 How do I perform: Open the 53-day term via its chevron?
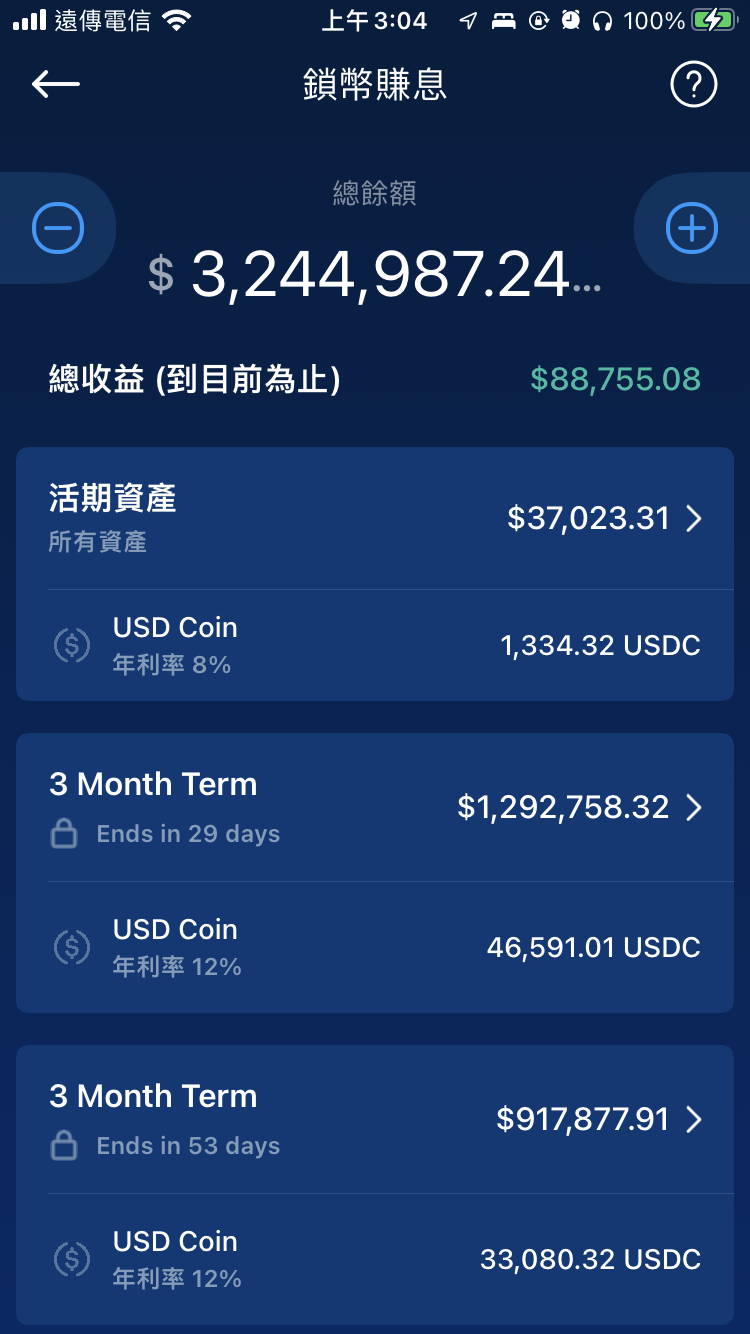692,1119
